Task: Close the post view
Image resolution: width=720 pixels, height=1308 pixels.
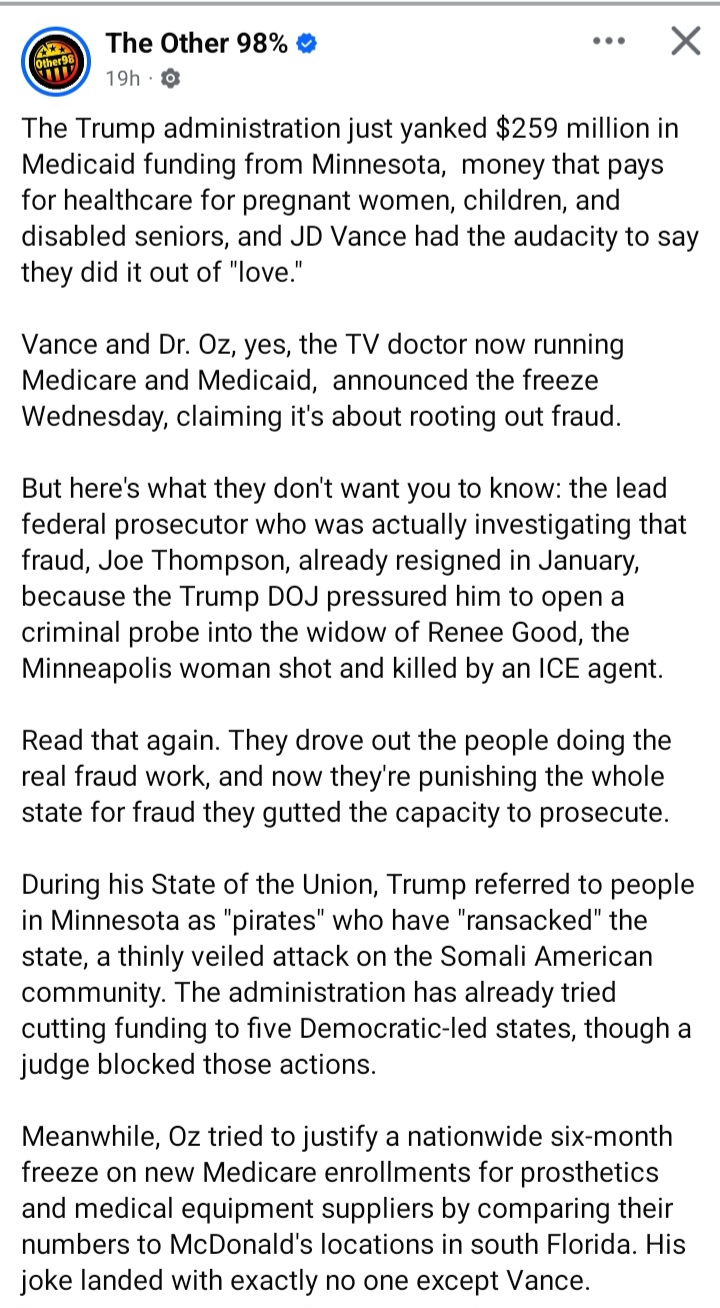Action: tap(684, 41)
